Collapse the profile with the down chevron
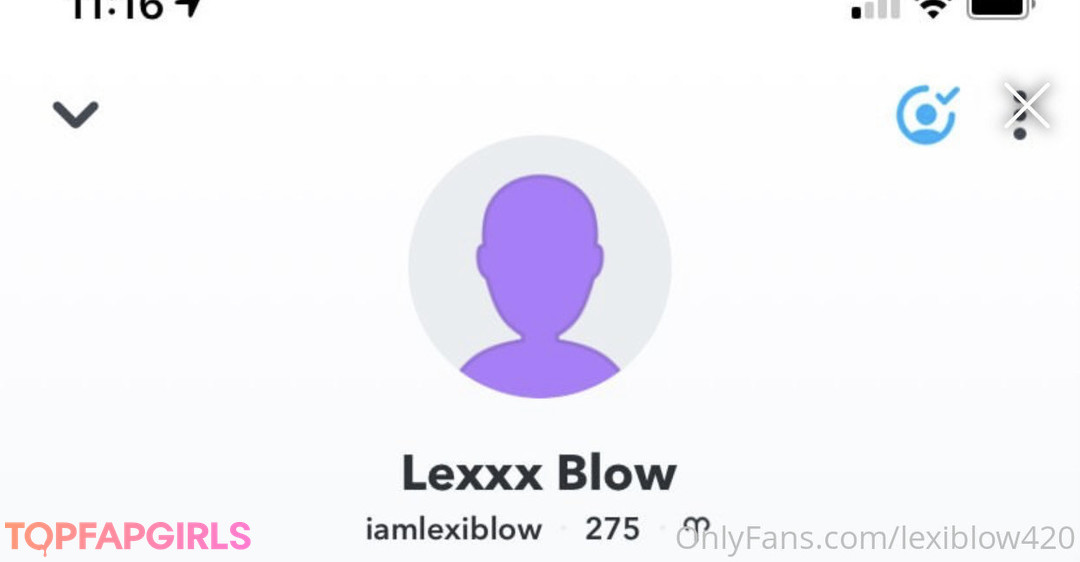 [76, 114]
